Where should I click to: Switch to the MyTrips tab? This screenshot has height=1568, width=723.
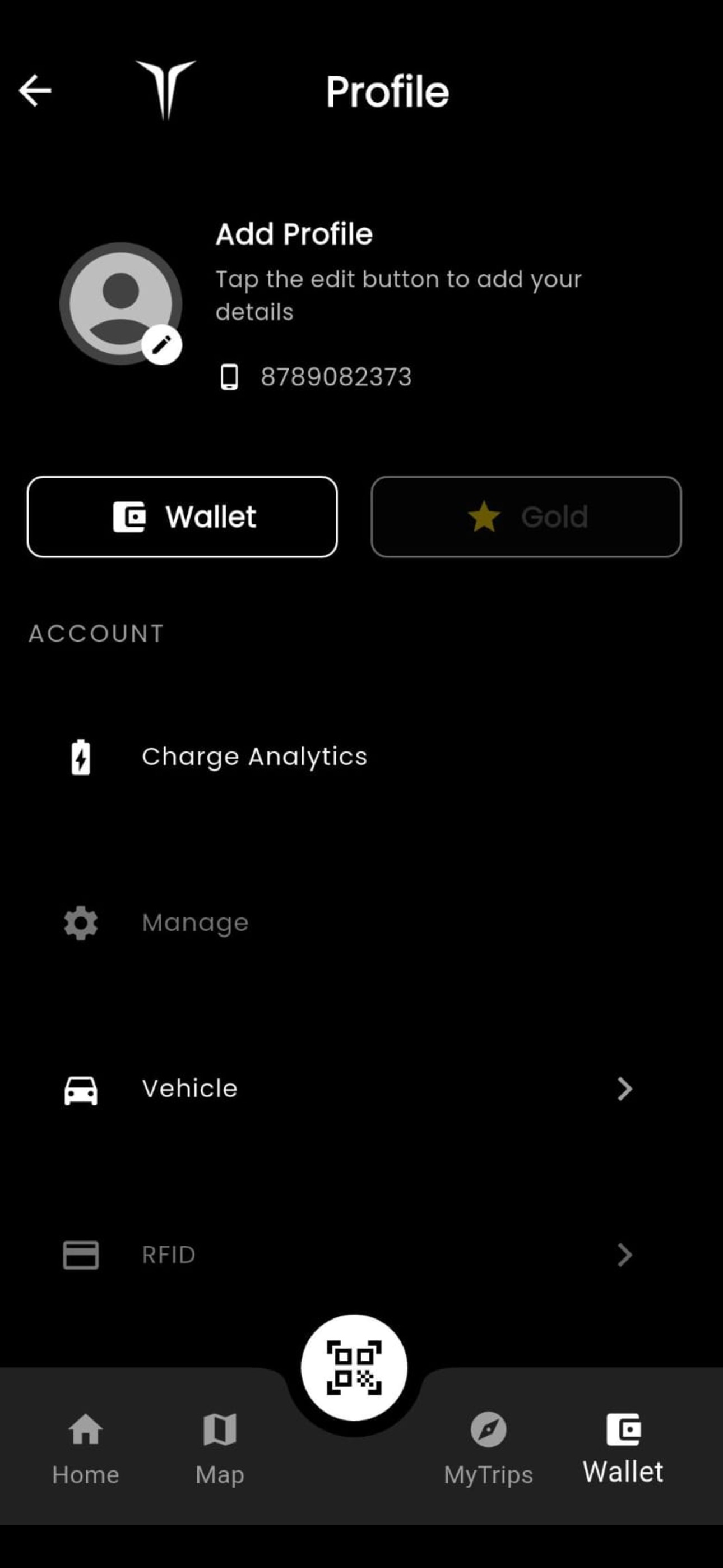tap(488, 1448)
